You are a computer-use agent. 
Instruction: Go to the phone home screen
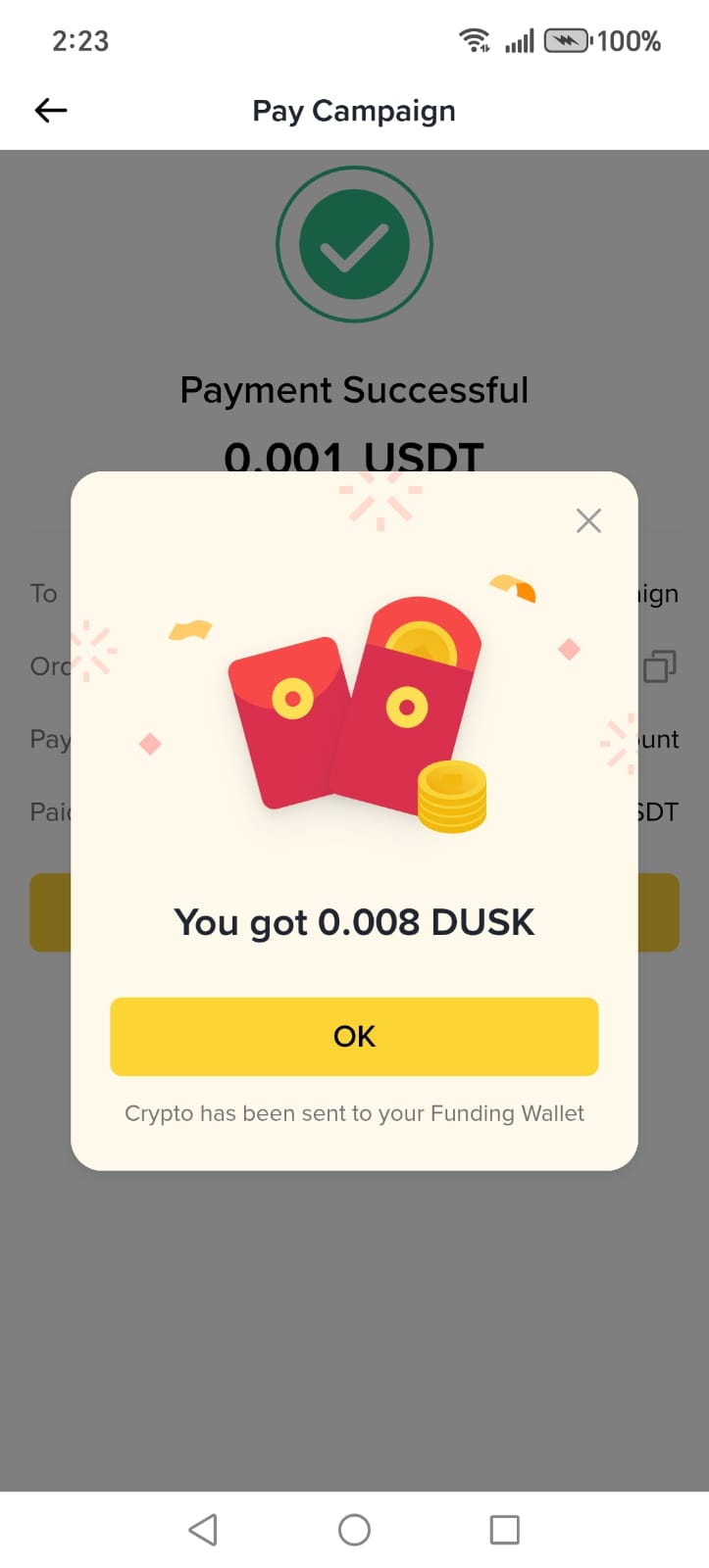pyautogui.click(x=354, y=1529)
